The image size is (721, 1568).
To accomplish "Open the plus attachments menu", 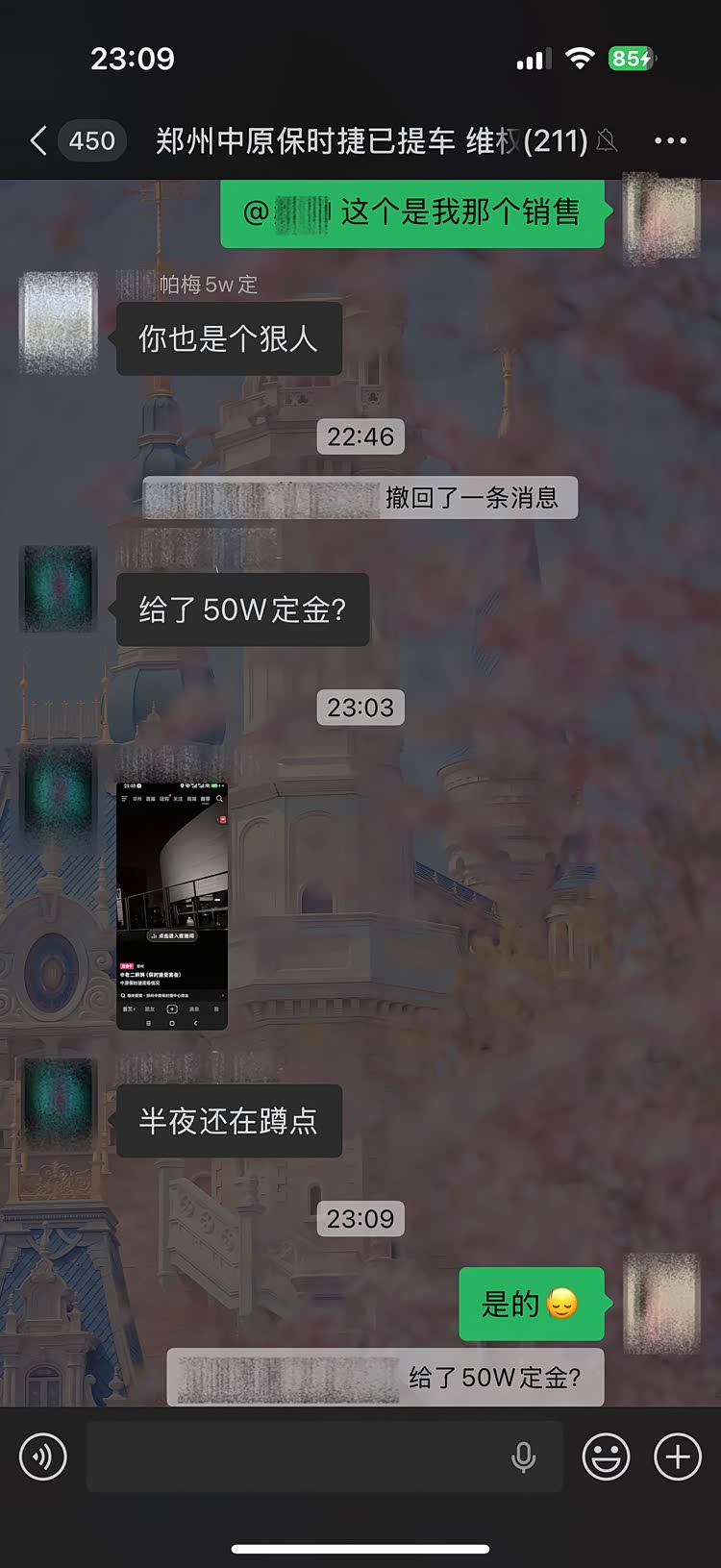I will pyautogui.click(x=678, y=1456).
